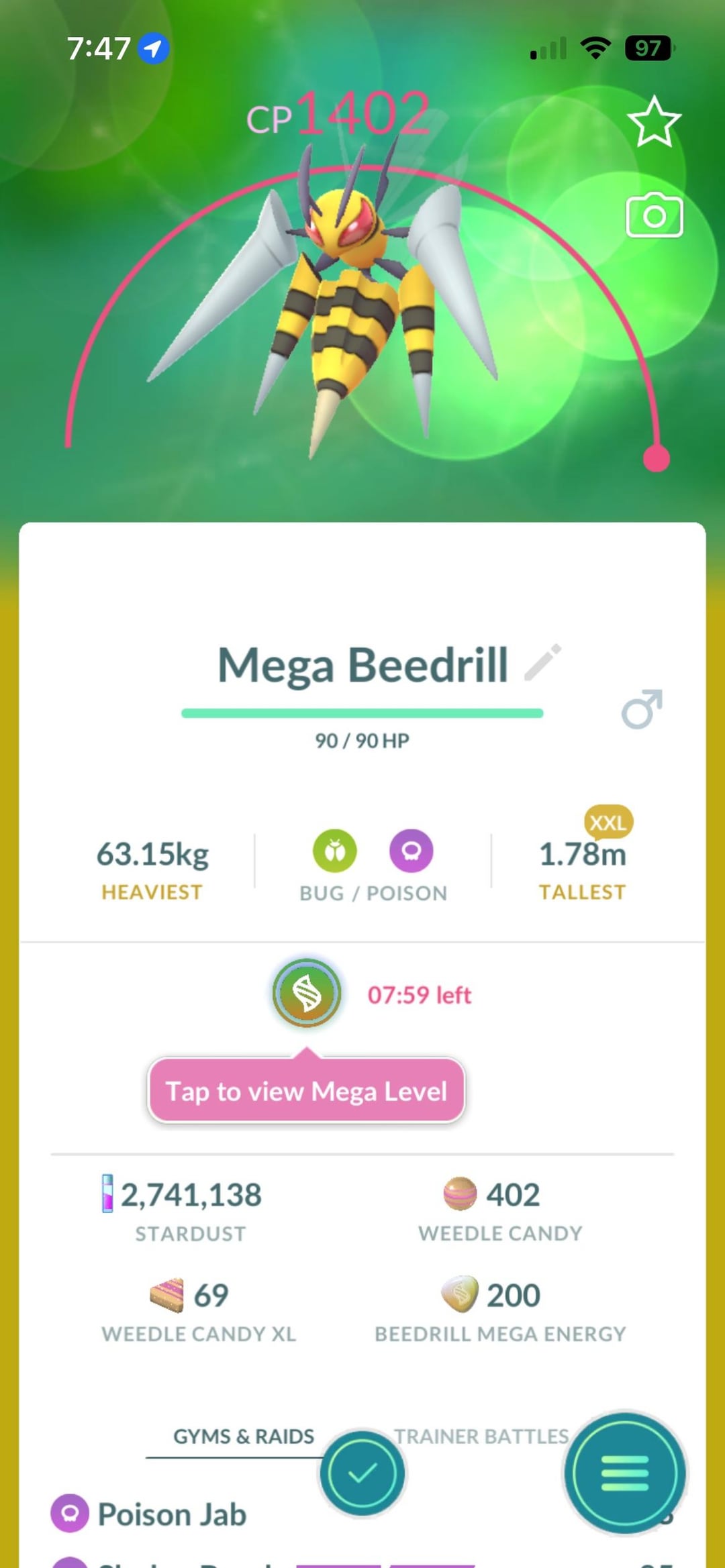The height and width of the screenshot is (1568, 725).
Task: Open the AR camera icon
Action: (x=654, y=216)
